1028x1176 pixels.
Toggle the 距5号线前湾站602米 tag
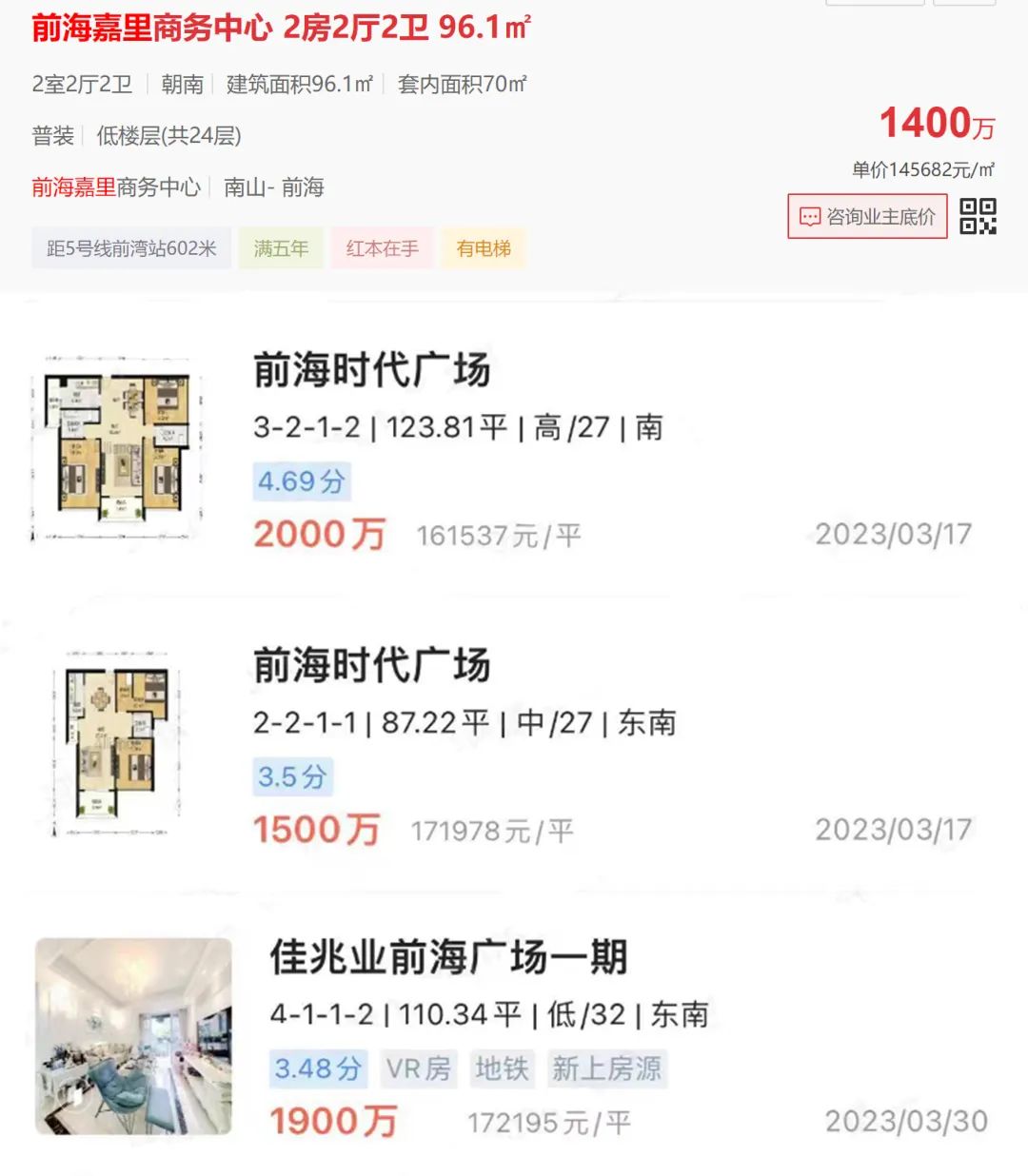pyautogui.click(x=129, y=248)
